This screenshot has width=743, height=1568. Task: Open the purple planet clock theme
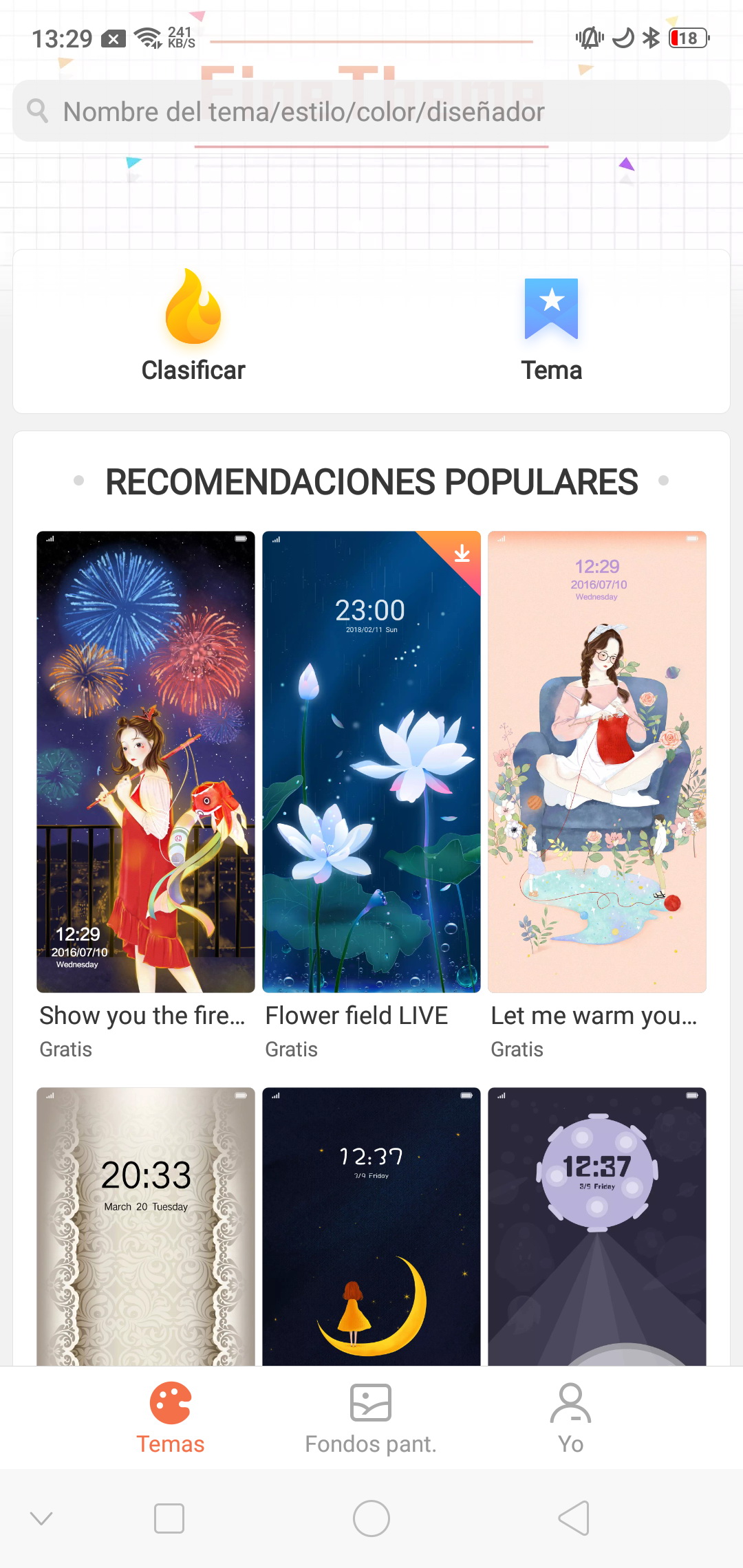pyautogui.click(x=597, y=1226)
